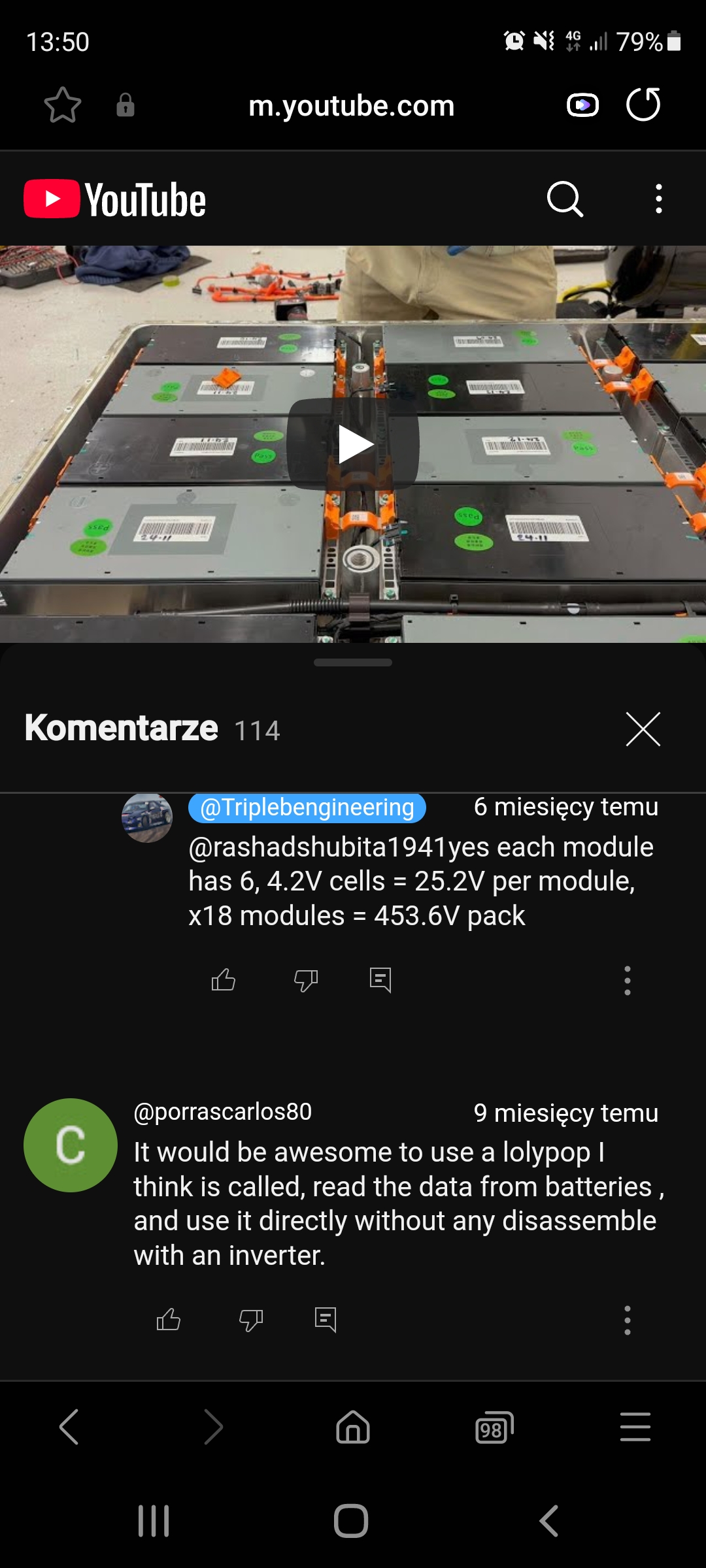Dislike the comment by @porrascarlos80
This screenshot has width=706, height=1568.
[250, 1320]
